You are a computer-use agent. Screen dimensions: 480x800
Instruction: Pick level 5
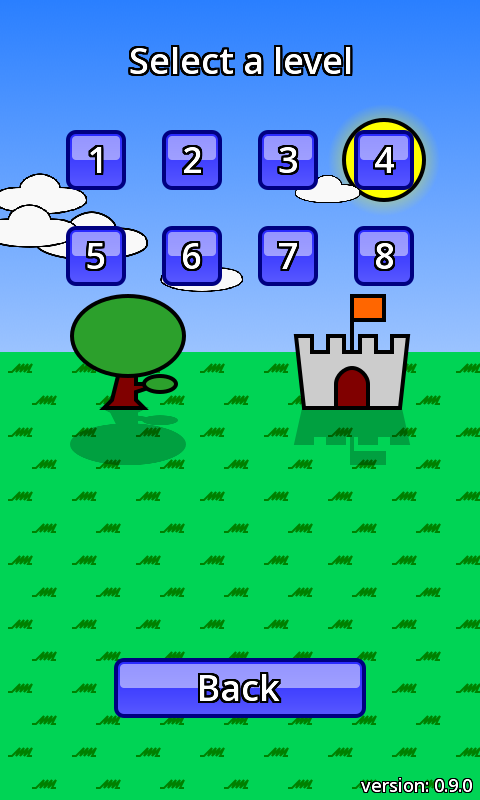pyautogui.click(x=96, y=256)
